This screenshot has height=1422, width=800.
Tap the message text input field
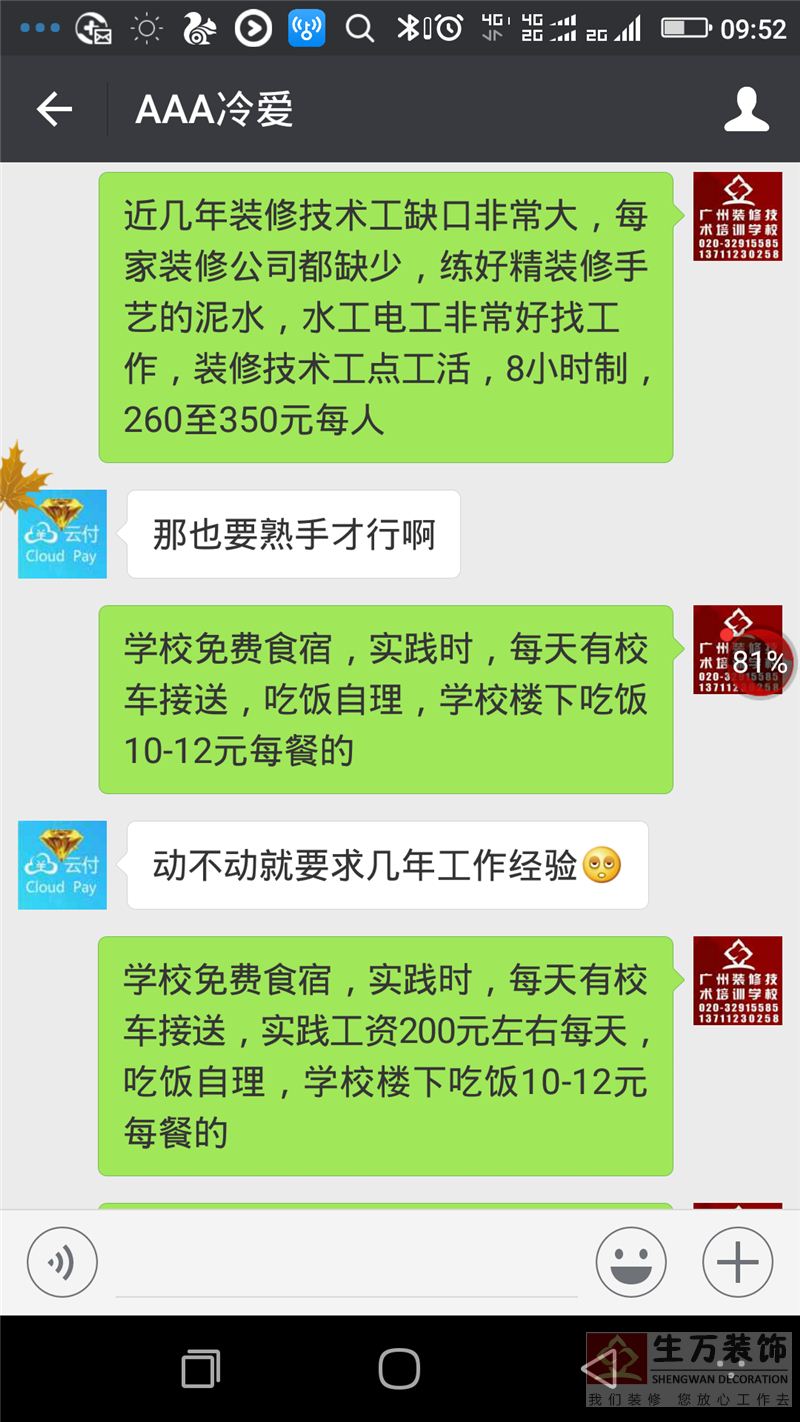point(345,1264)
